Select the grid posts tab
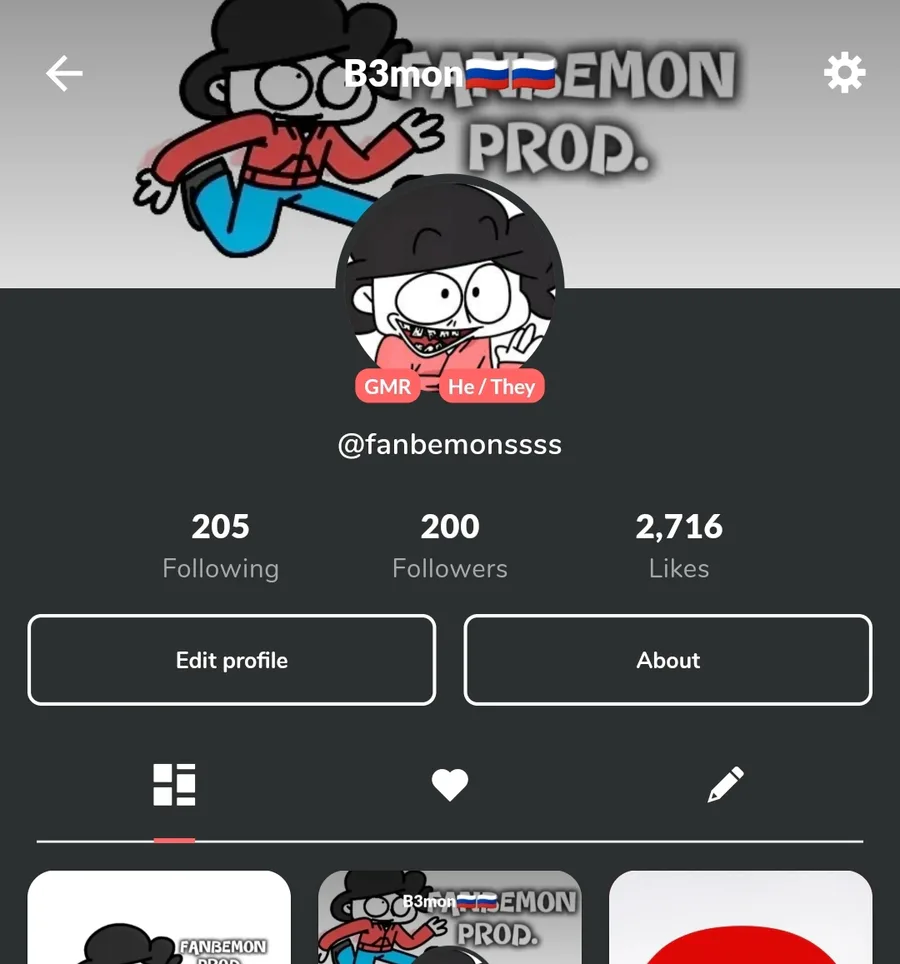900x964 pixels. pyautogui.click(x=174, y=785)
